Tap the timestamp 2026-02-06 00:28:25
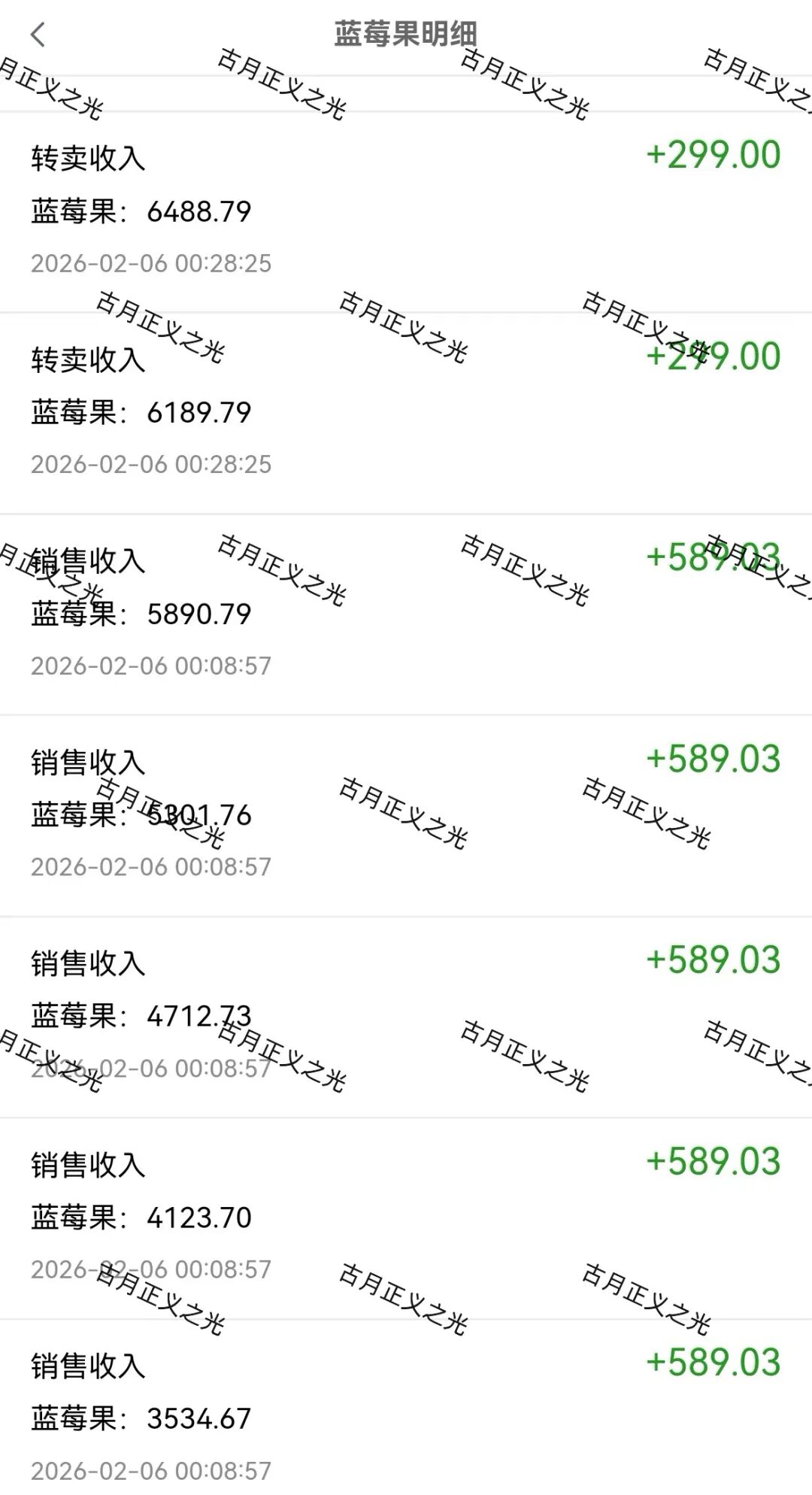This screenshot has width=812, height=1495. 152,264
